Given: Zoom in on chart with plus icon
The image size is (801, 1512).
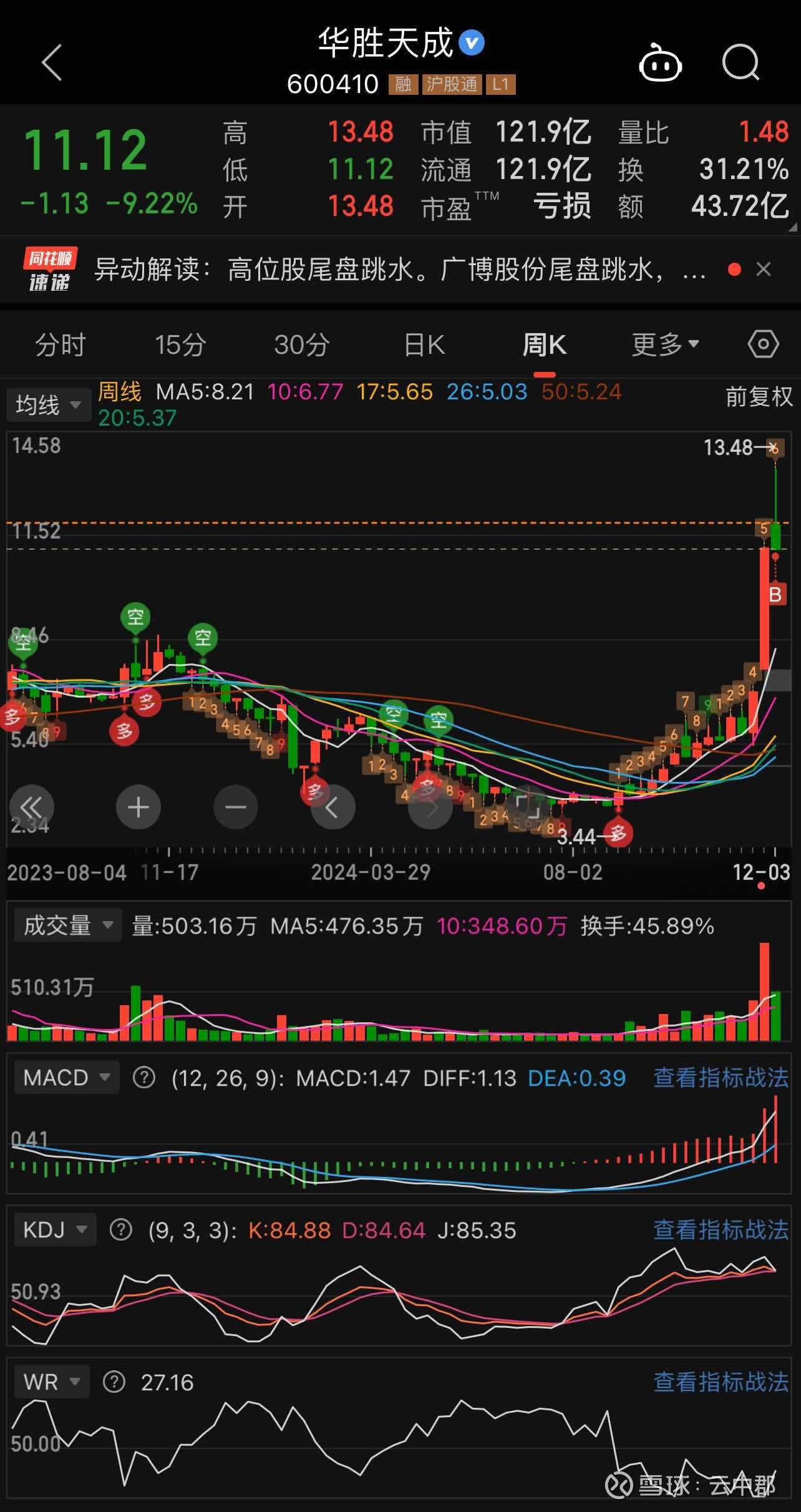Looking at the screenshot, I should pos(138,806).
